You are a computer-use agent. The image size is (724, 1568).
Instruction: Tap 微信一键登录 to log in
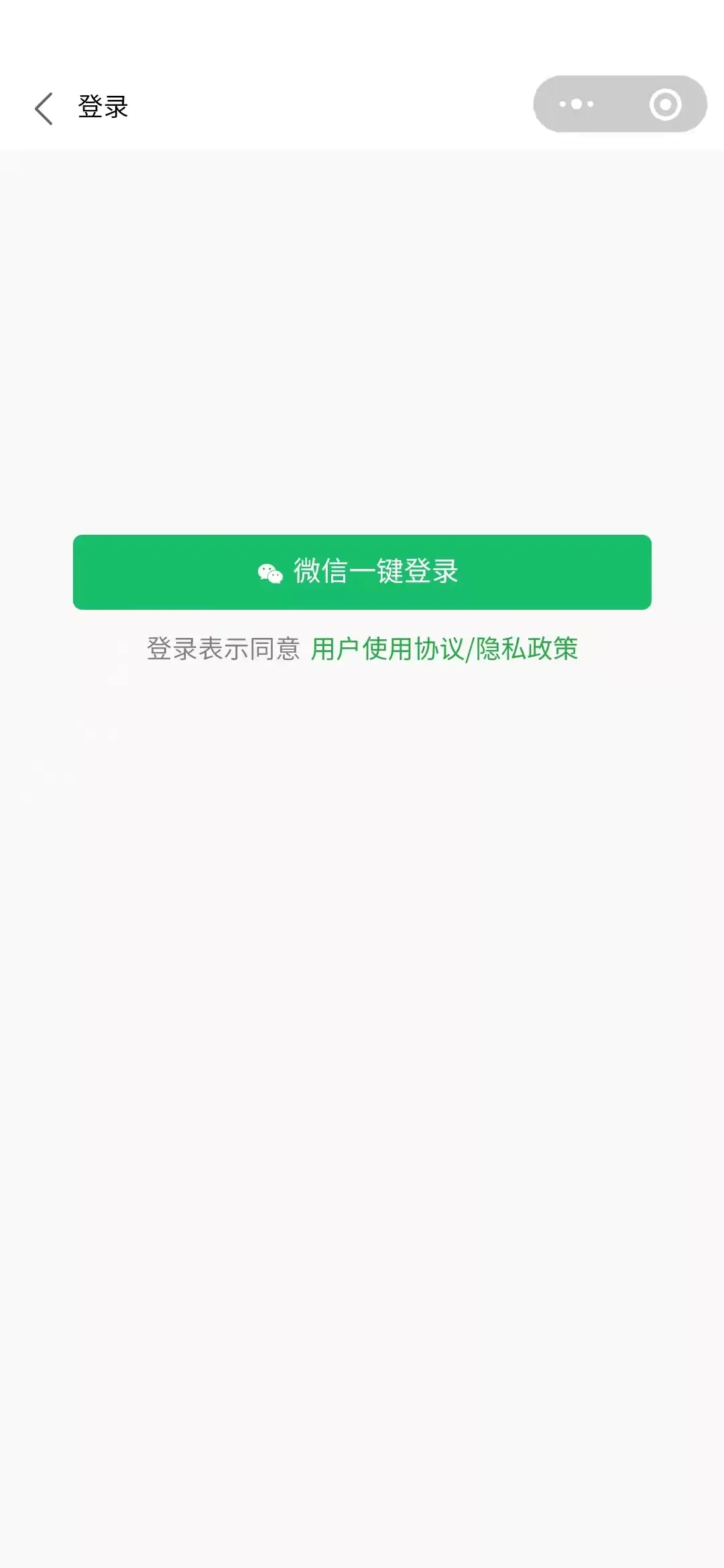(x=362, y=572)
